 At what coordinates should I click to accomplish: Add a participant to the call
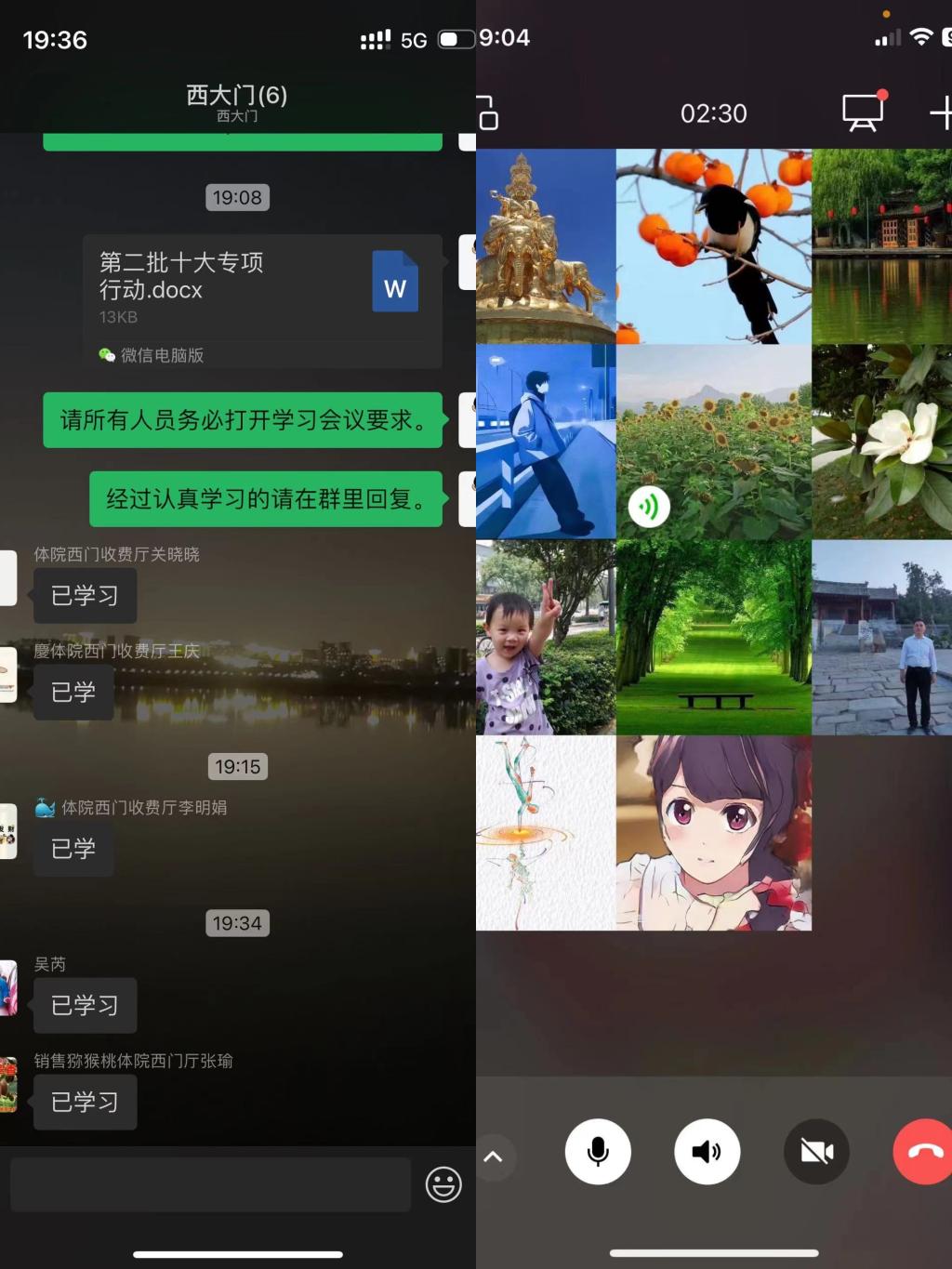click(941, 113)
